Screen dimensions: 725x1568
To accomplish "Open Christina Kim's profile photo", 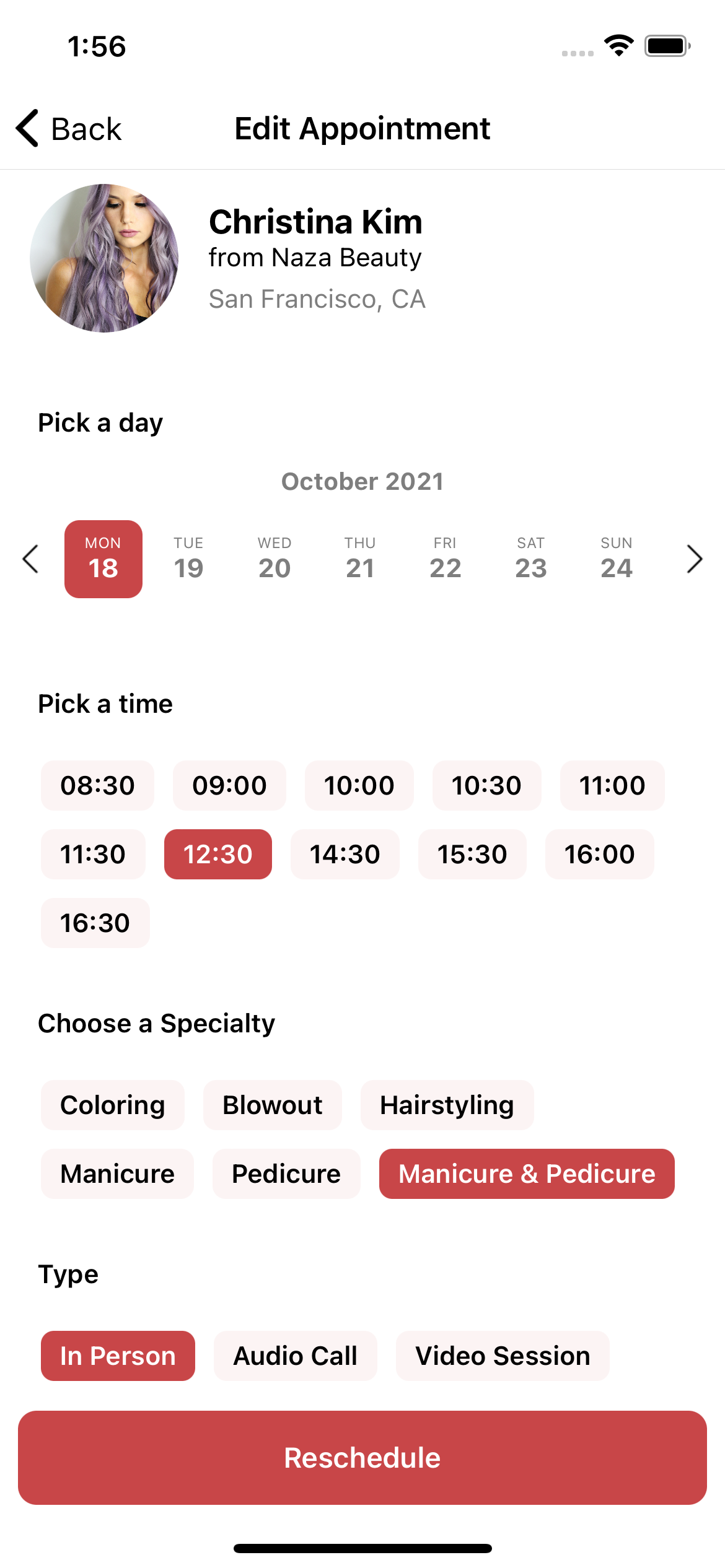I will (x=104, y=258).
